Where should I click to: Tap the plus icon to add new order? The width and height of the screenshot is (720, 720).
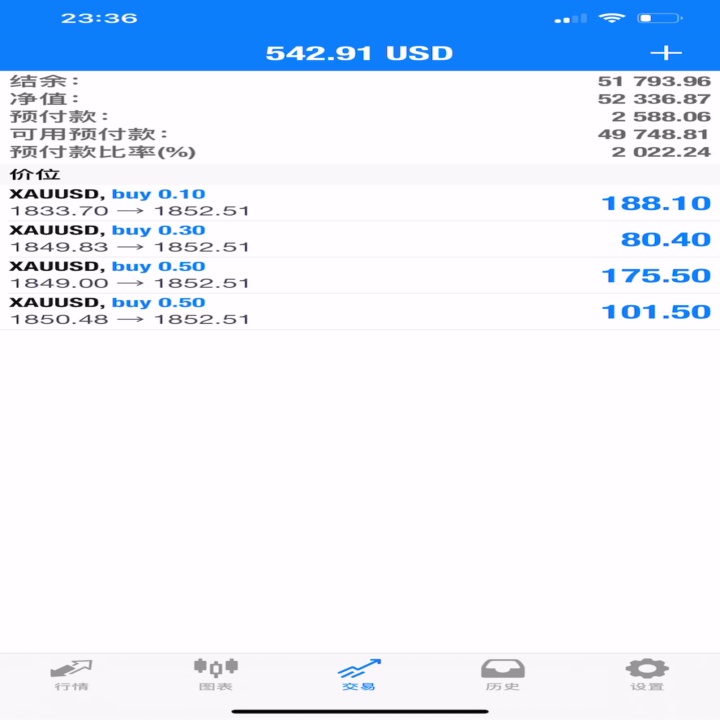click(665, 53)
